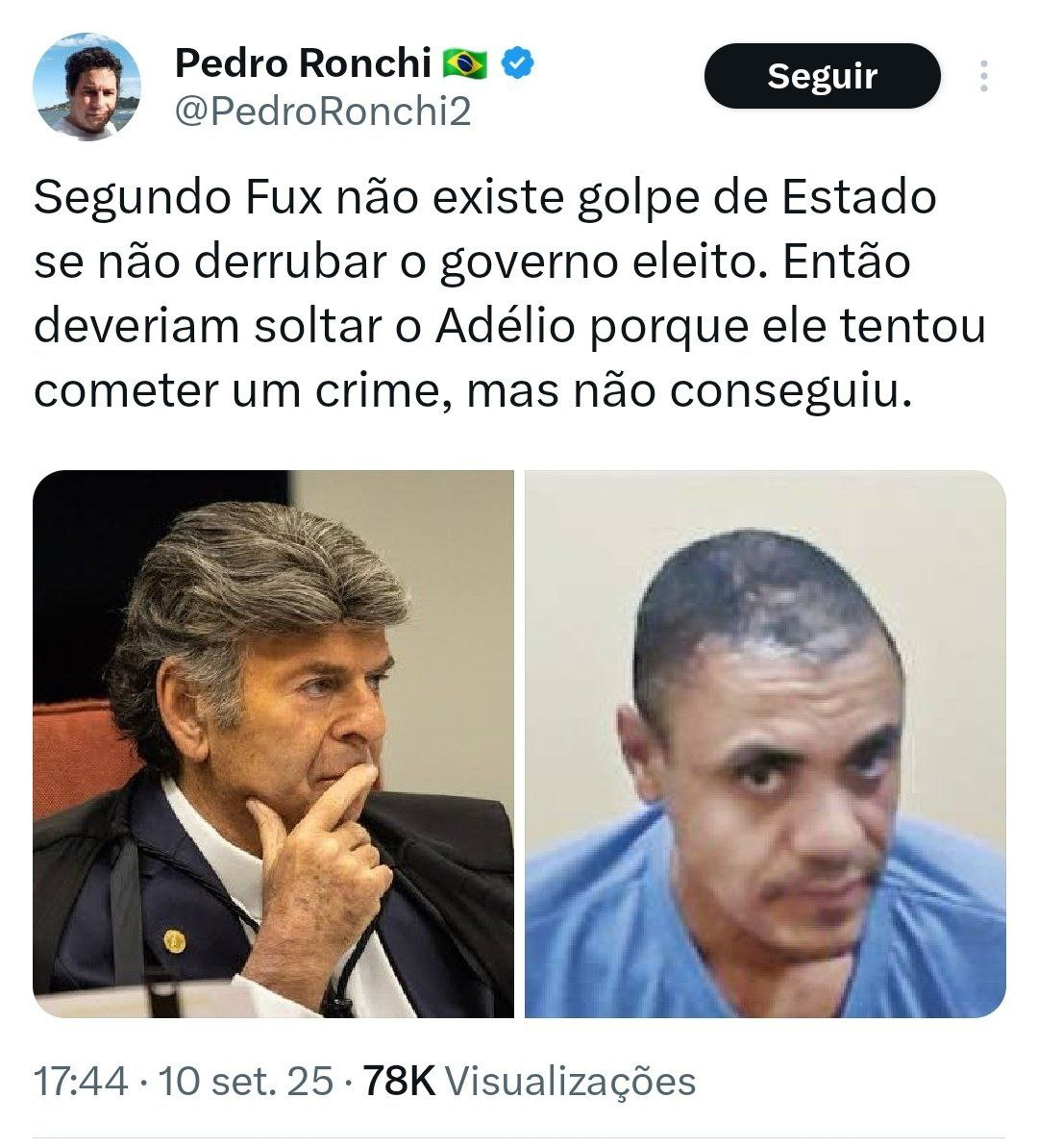Tap the Seguir button

pos(822,76)
